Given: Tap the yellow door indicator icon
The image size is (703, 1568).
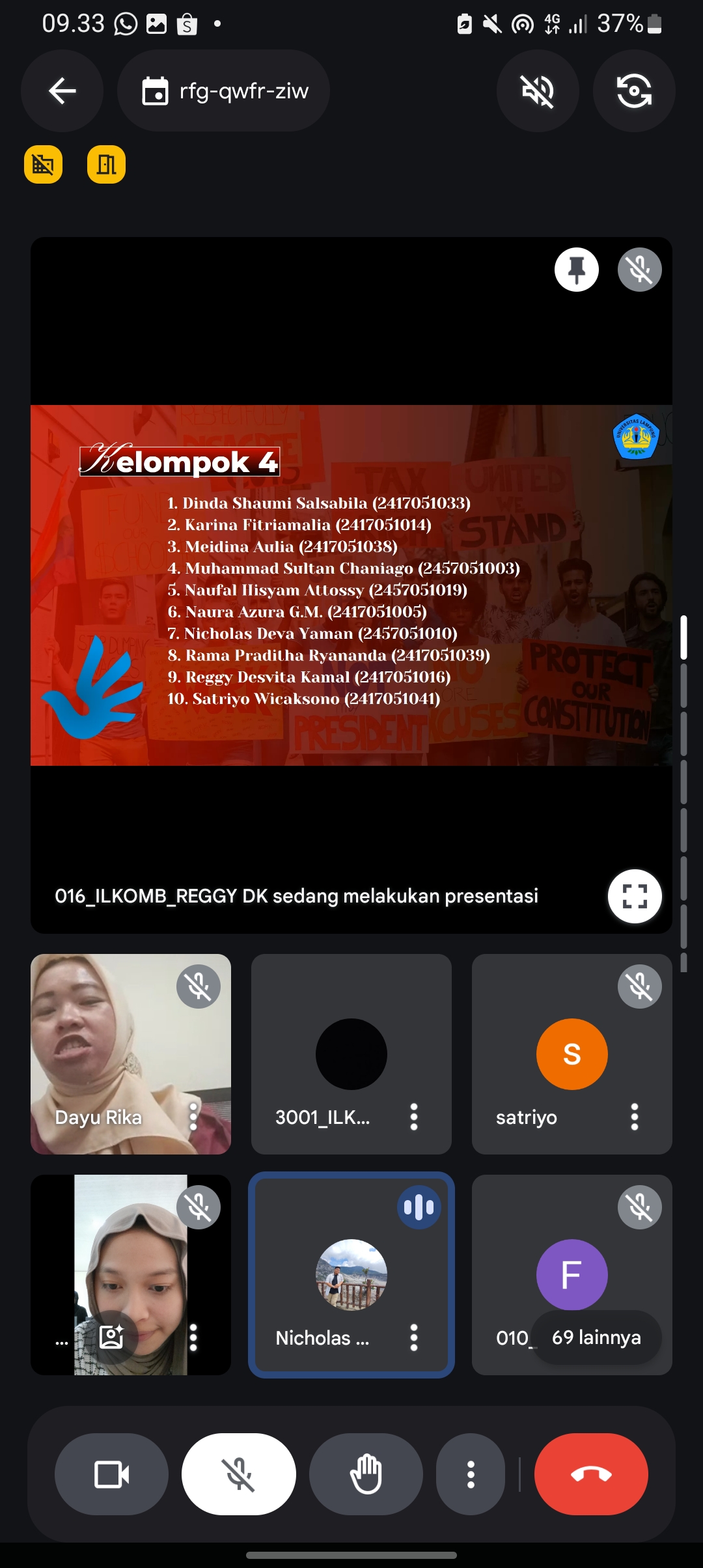Looking at the screenshot, I should tap(106, 164).
